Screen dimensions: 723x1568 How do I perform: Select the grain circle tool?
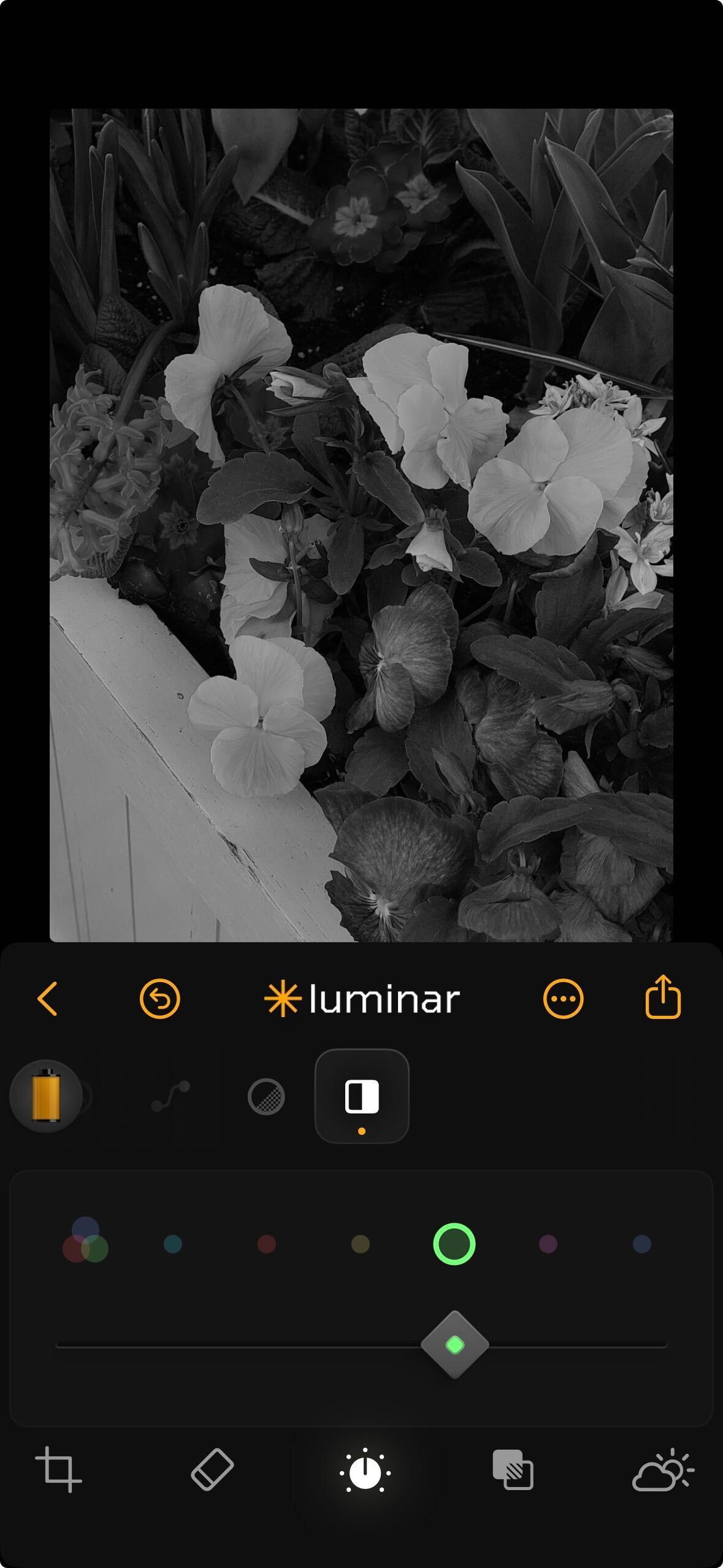(x=266, y=1096)
